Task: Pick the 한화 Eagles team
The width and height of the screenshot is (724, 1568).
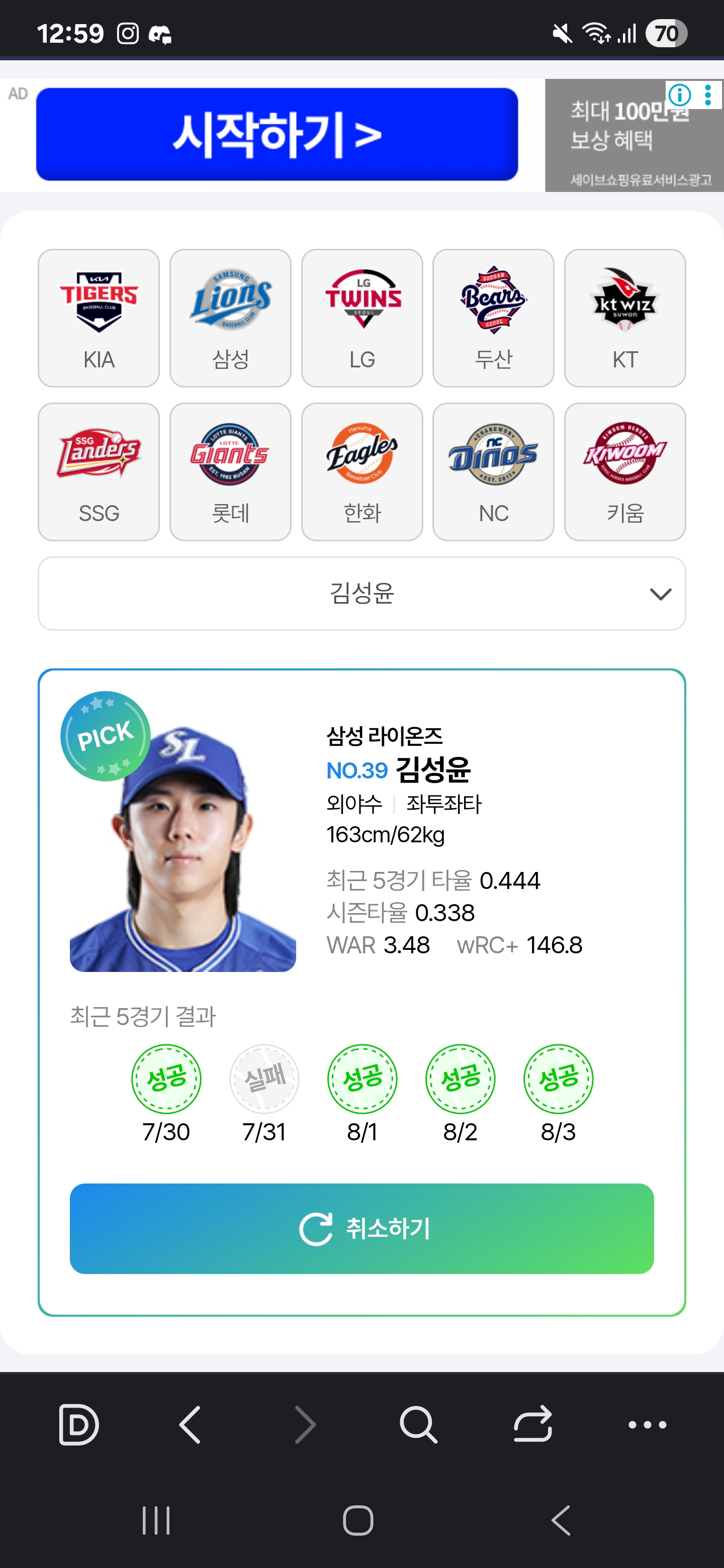Action: pyautogui.click(x=361, y=472)
